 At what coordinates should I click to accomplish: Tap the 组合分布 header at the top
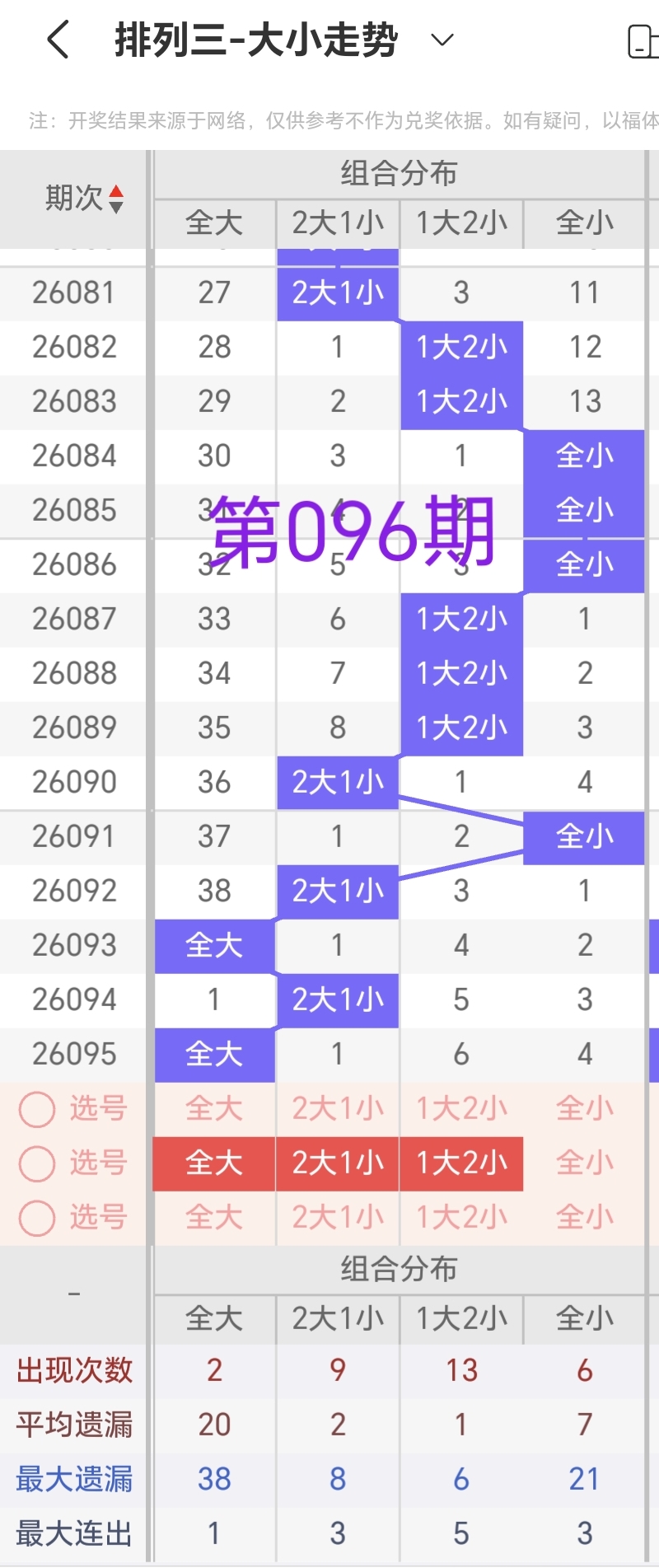pyautogui.click(x=400, y=174)
